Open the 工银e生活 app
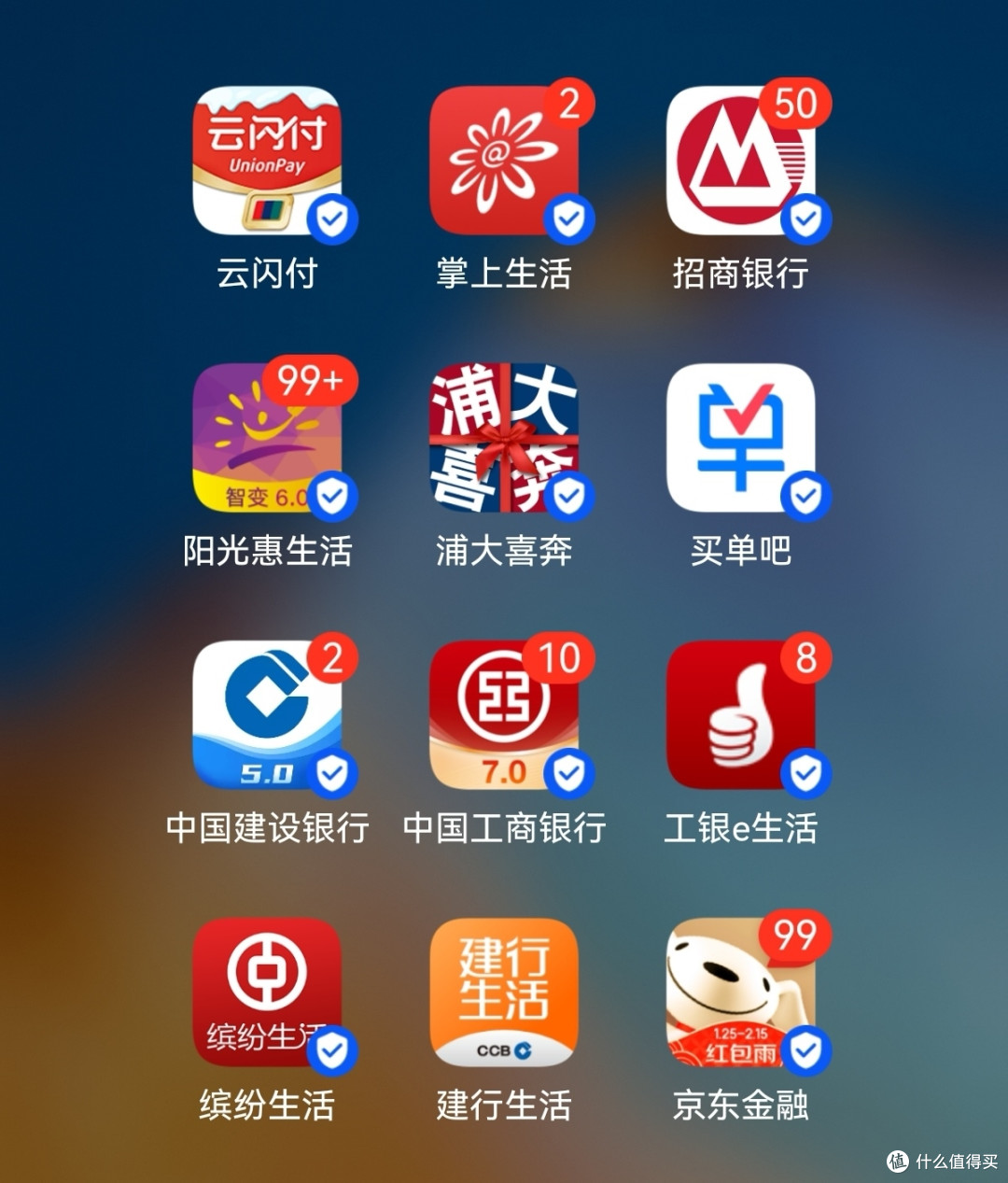Viewport: 1008px width, 1183px height. [x=740, y=715]
